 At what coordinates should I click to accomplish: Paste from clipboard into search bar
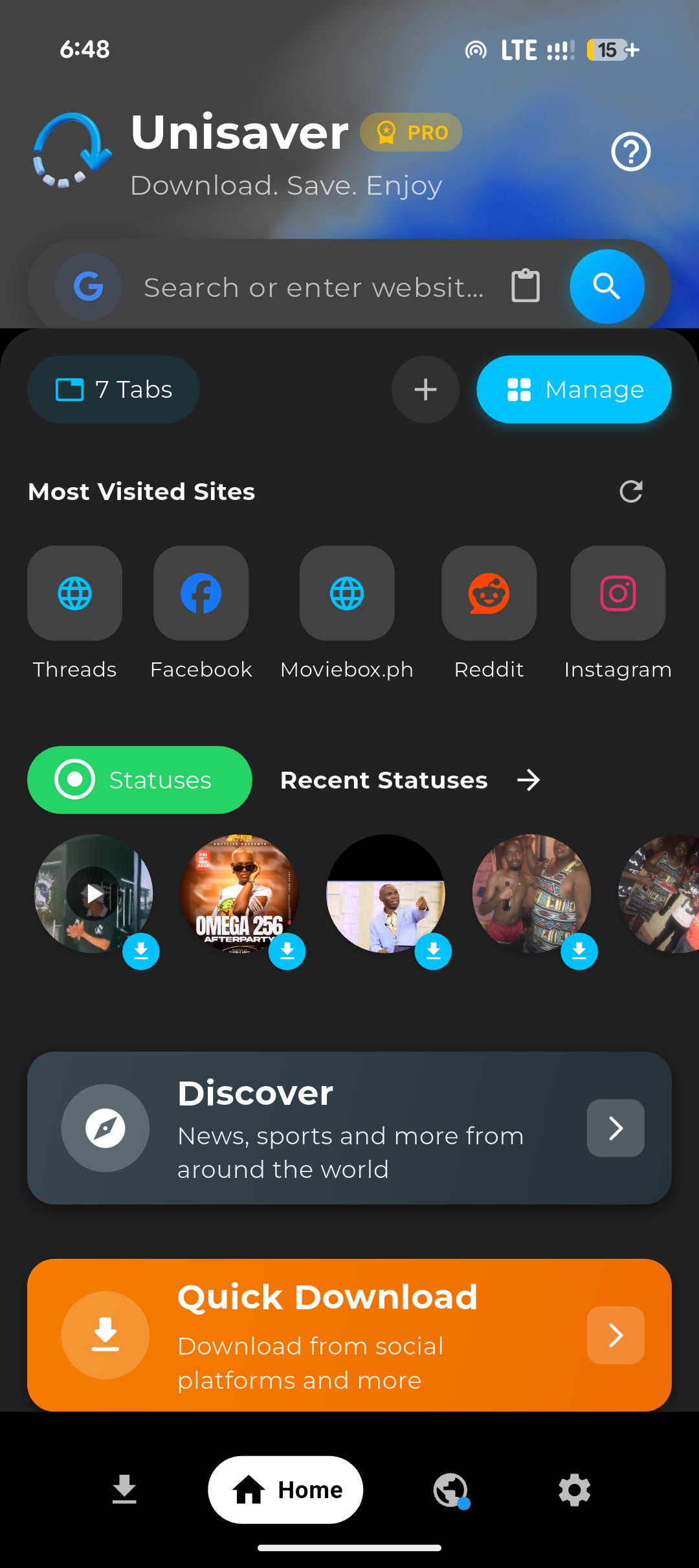coord(524,285)
